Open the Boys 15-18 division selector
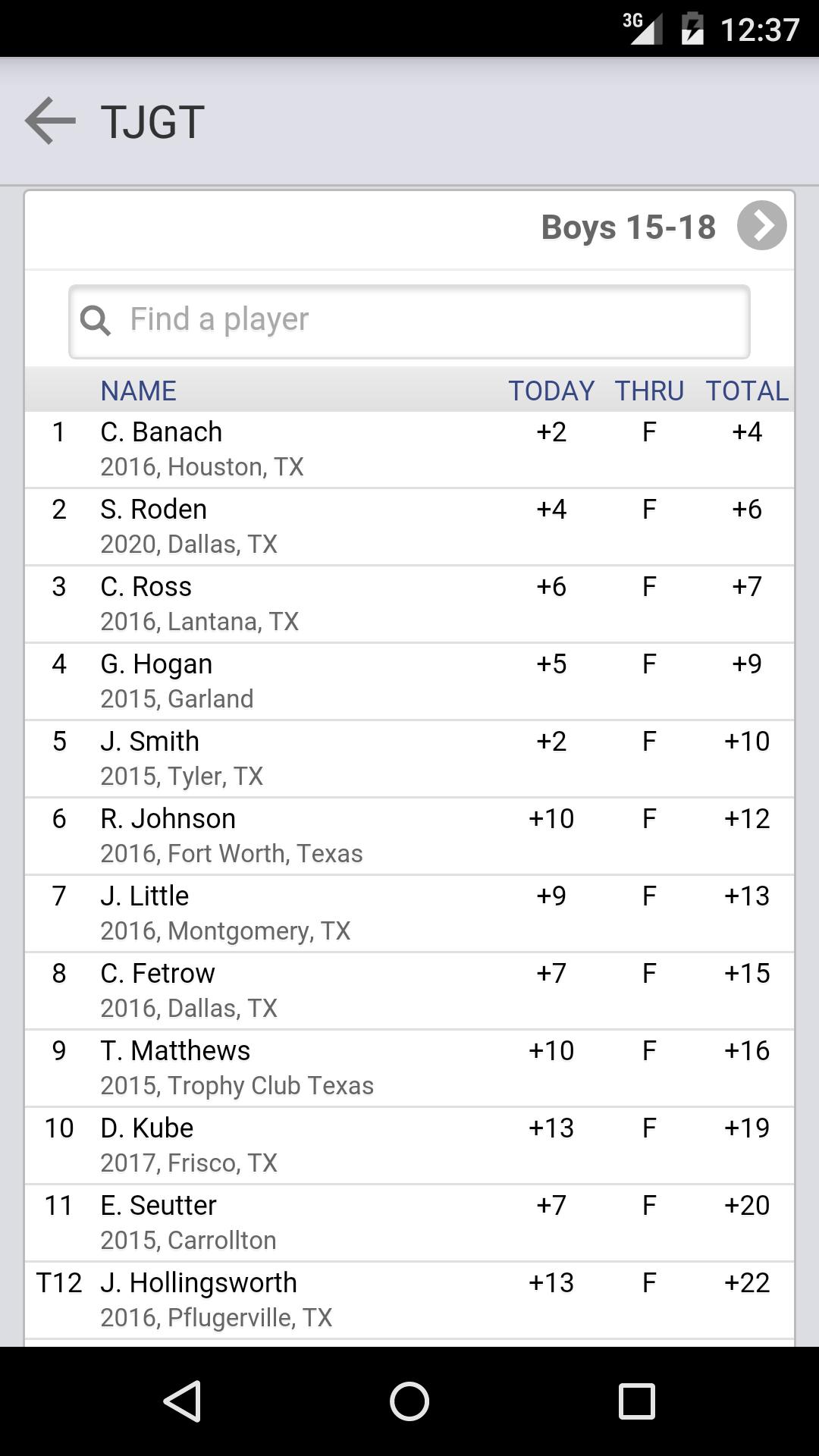 click(628, 225)
